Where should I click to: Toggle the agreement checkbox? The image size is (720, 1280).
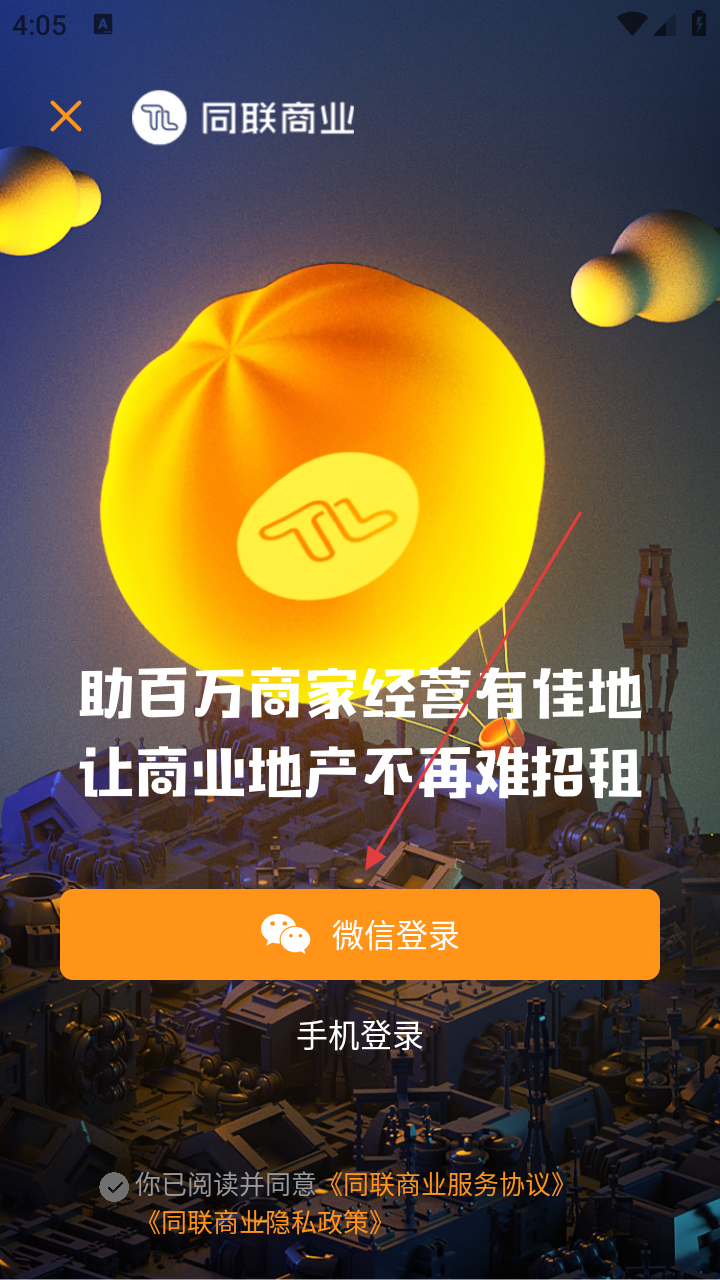point(114,1187)
